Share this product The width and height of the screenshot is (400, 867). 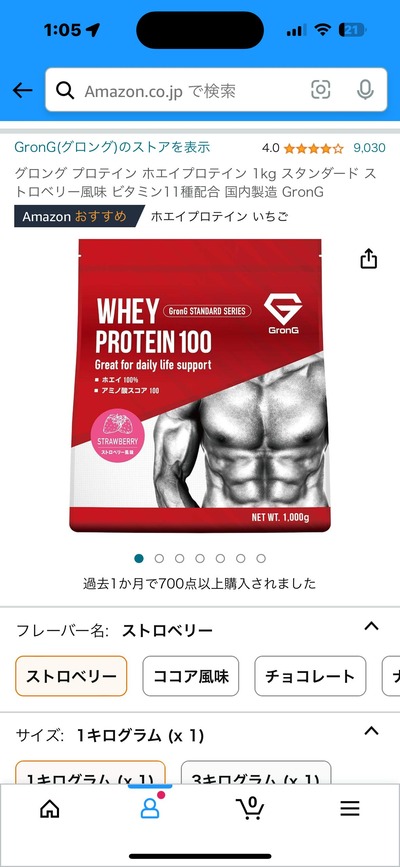coord(368,258)
